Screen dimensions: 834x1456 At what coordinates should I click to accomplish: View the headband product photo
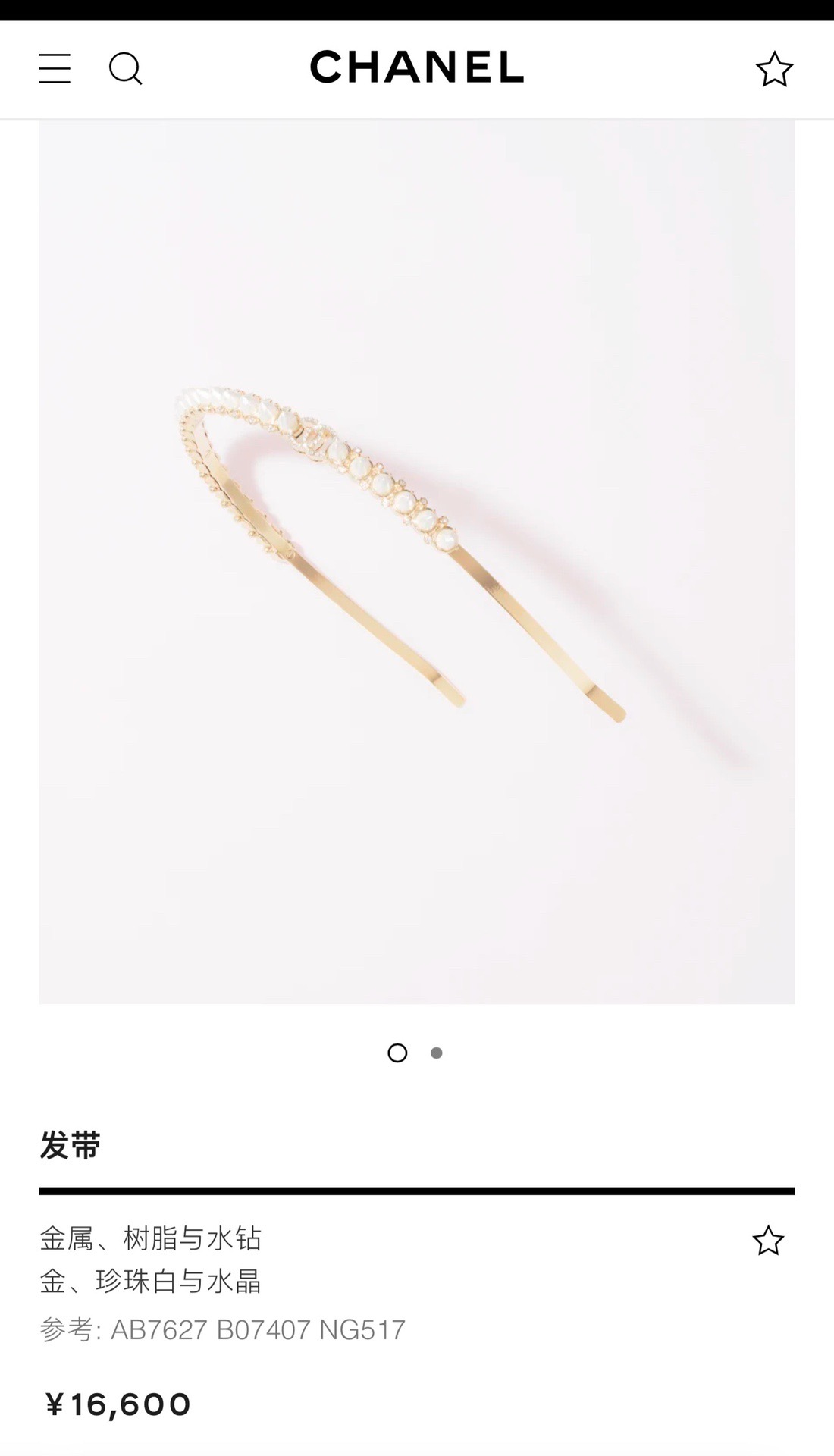tap(416, 561)
